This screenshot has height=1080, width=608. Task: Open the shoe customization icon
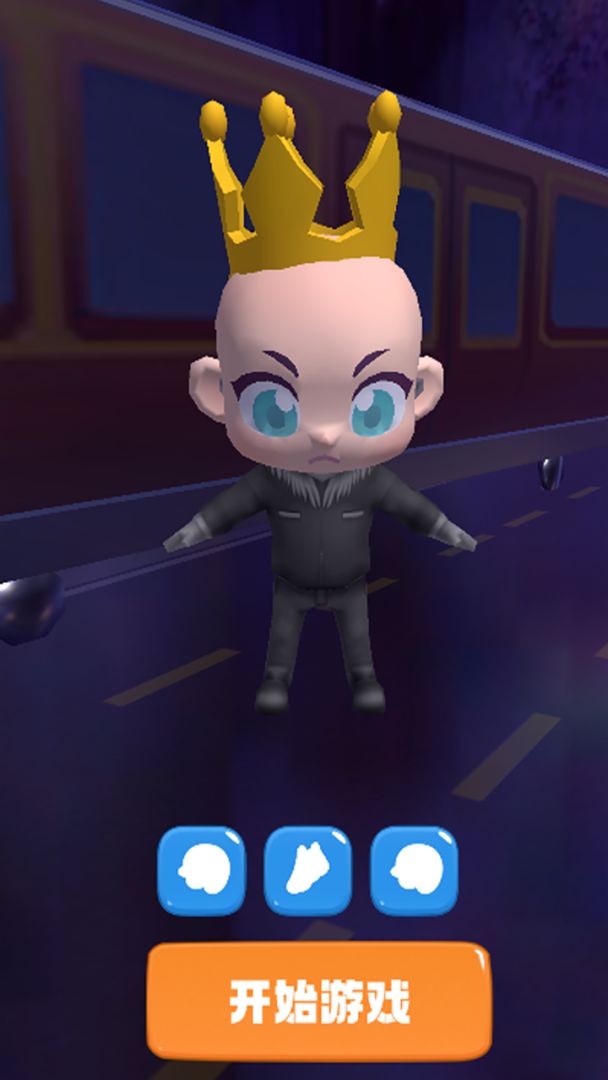[307, 870]
